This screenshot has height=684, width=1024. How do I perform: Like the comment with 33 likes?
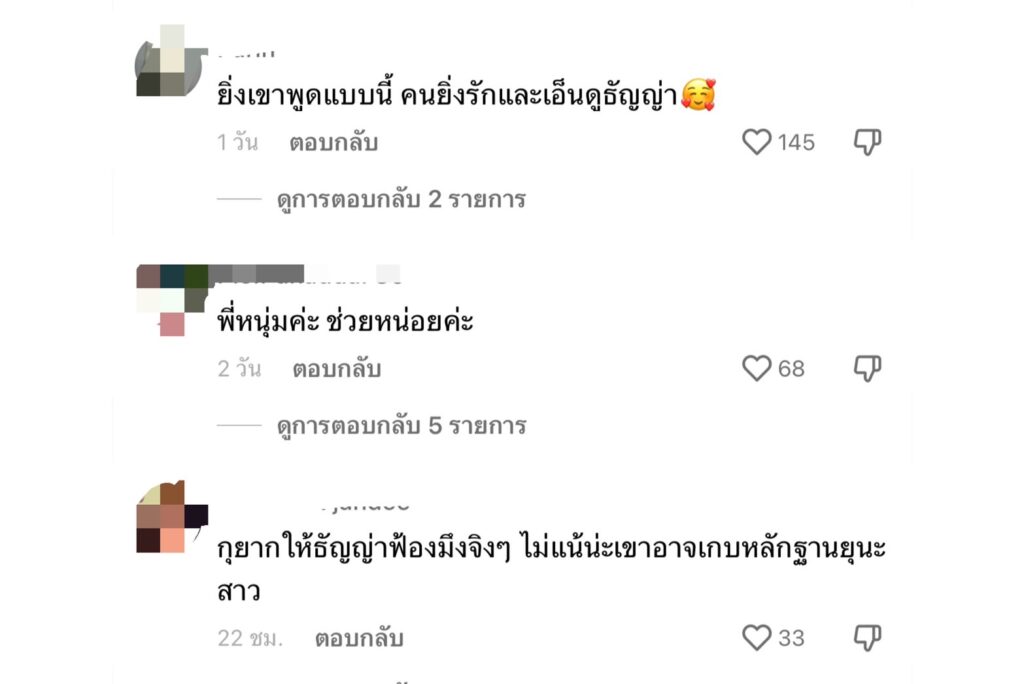[757, 637]
